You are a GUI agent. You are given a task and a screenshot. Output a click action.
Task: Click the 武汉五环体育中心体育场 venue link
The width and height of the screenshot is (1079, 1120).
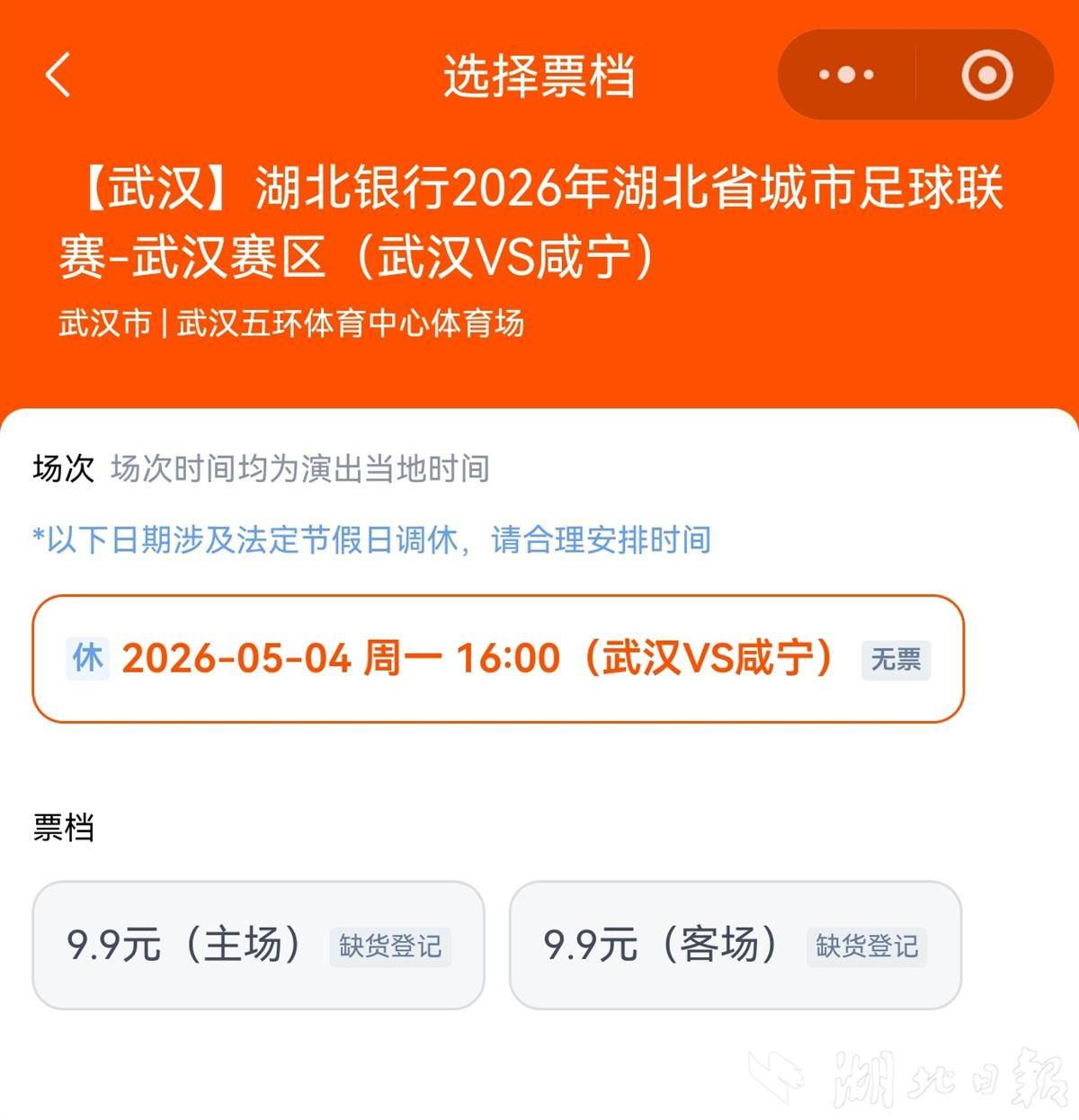(x=351, y=325)
